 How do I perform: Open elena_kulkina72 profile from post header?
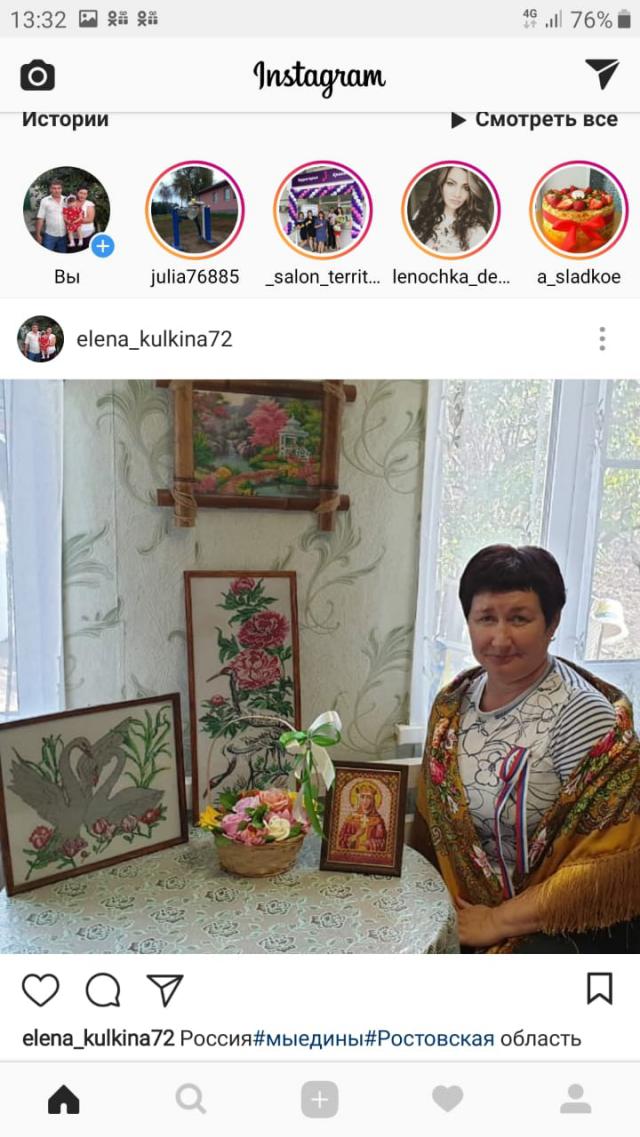coord(154,339)
